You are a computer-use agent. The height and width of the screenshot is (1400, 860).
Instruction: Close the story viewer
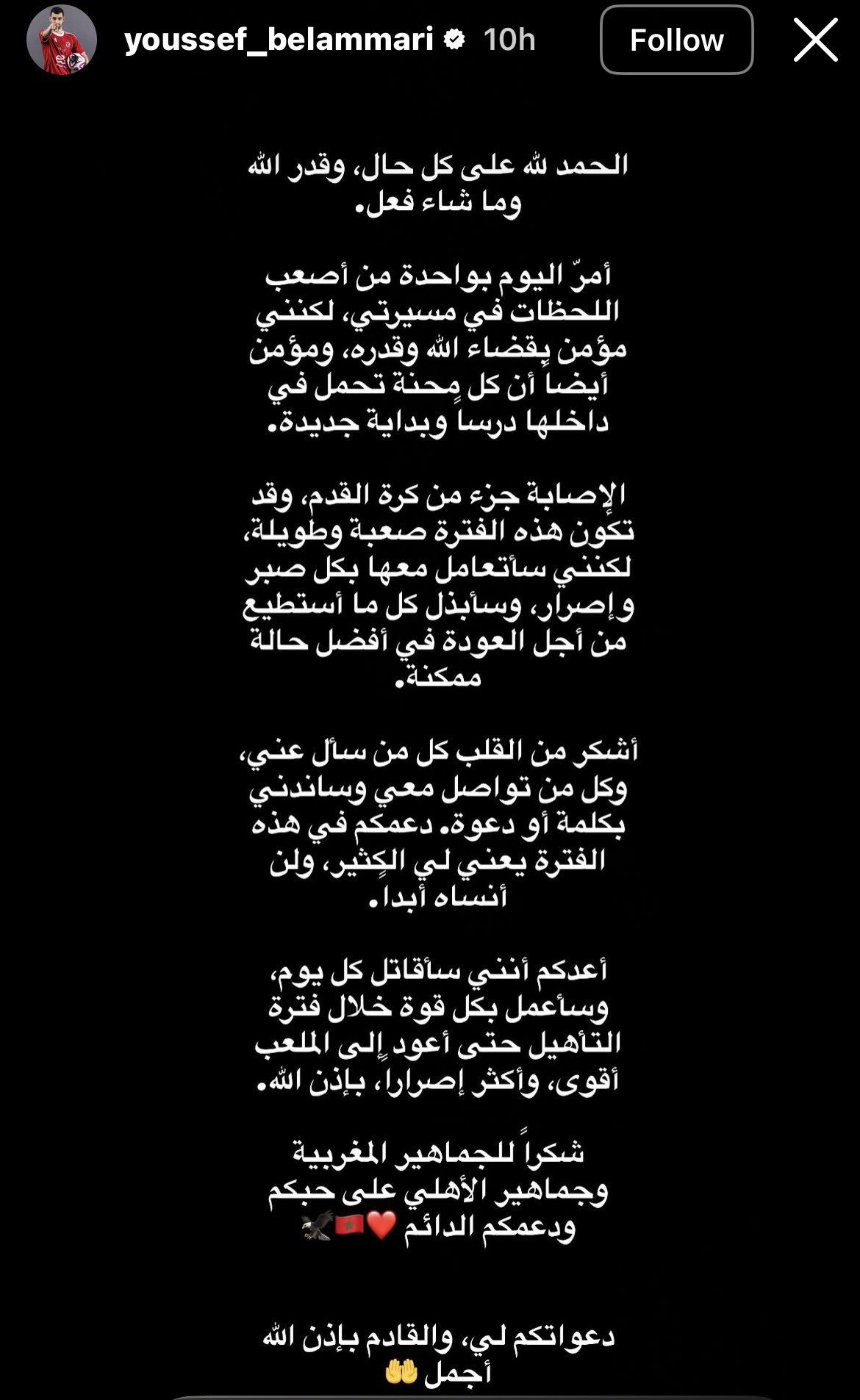pos(815,40)
